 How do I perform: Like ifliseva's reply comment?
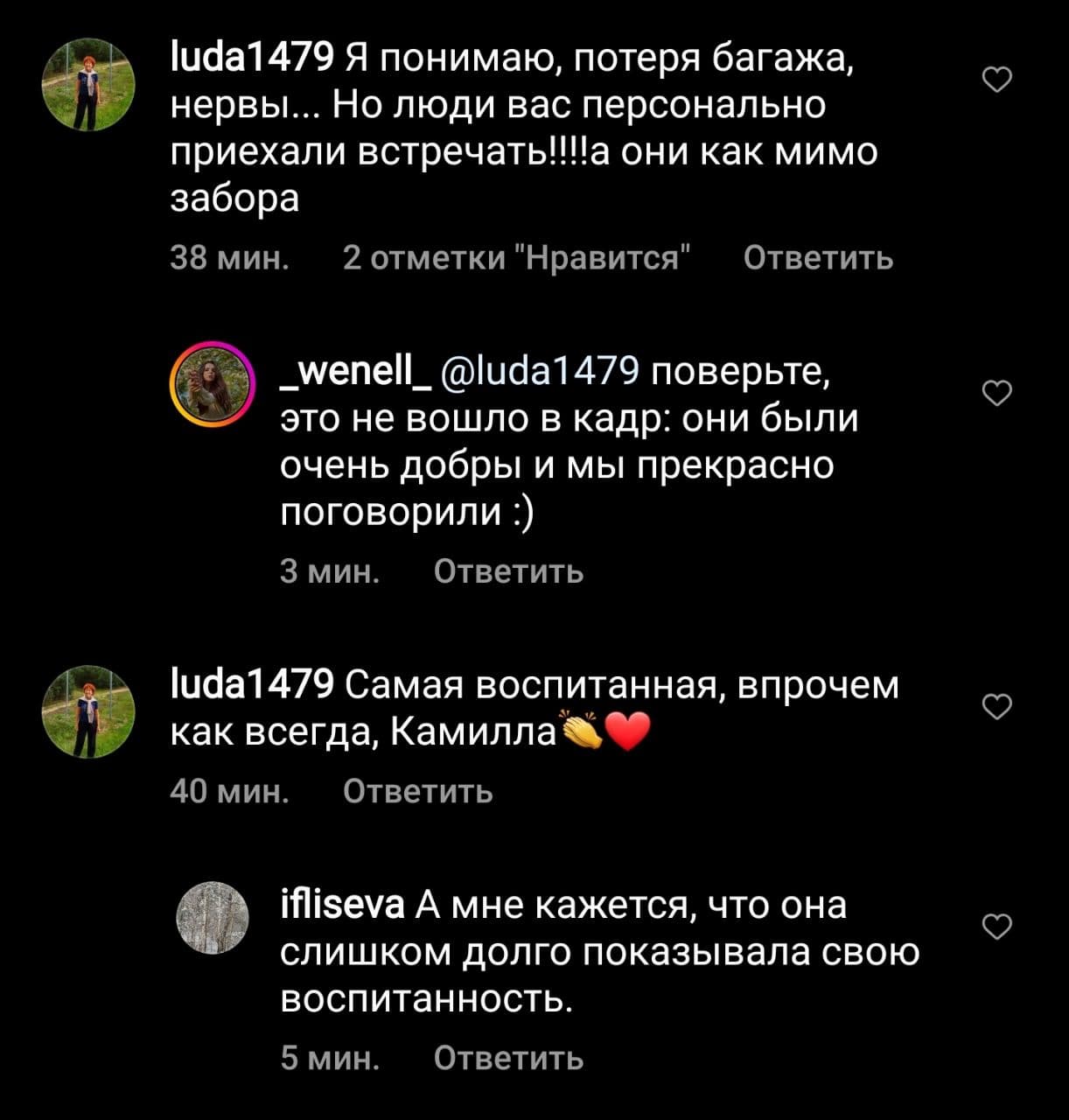[x=997, y=926]
